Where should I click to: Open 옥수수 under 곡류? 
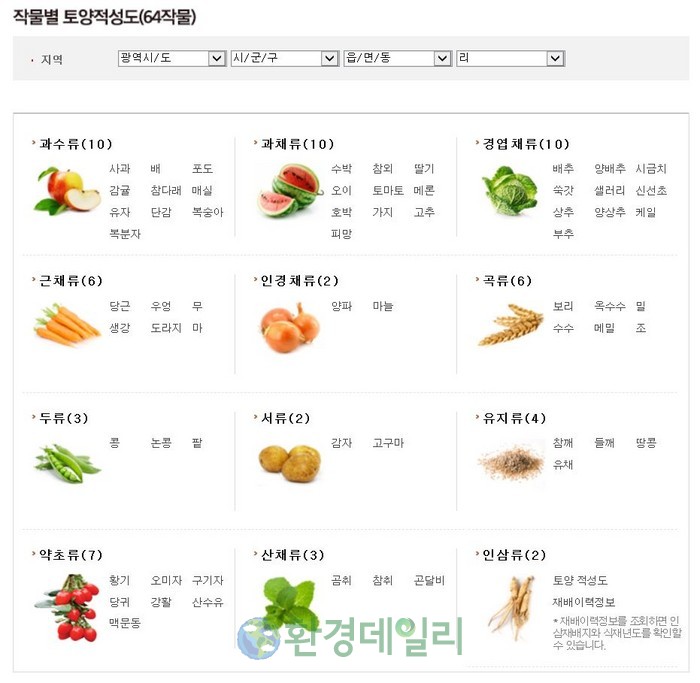tap(609, 306)
